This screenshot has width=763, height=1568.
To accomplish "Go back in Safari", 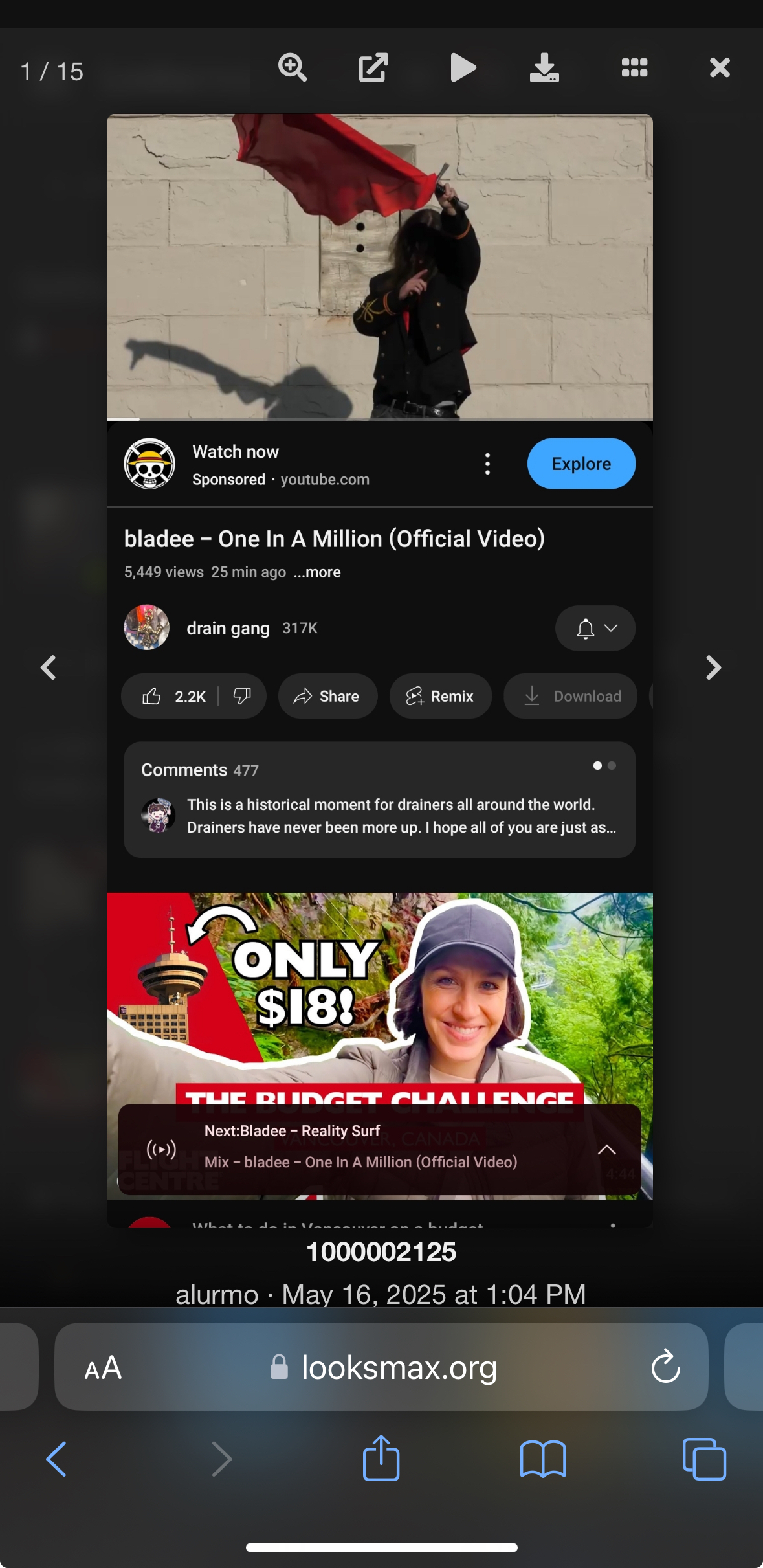I will coord(56,1459).
